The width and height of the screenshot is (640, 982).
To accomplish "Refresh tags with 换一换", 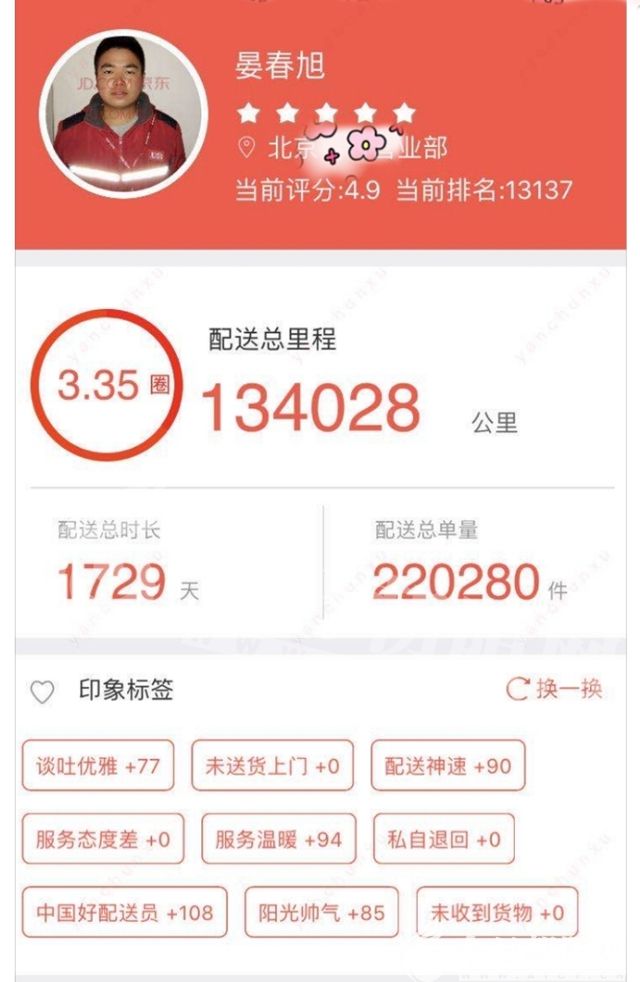I will tap(555, 689).
